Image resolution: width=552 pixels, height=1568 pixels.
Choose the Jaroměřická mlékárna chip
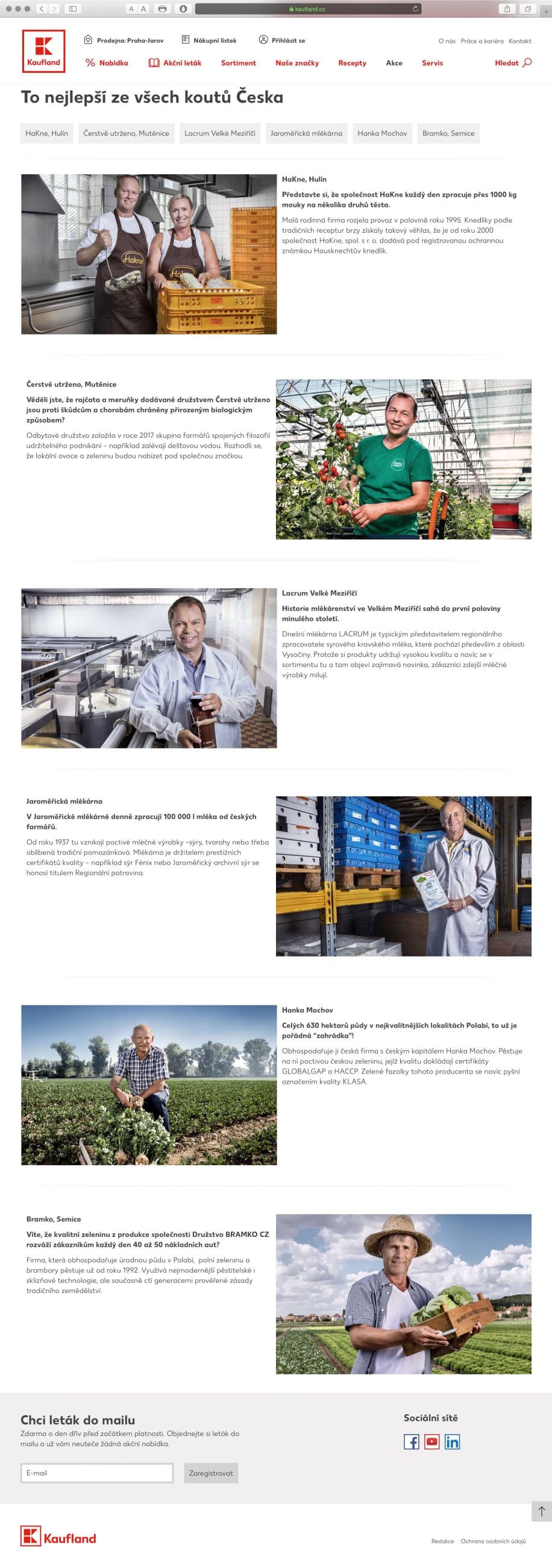[306, 133]
